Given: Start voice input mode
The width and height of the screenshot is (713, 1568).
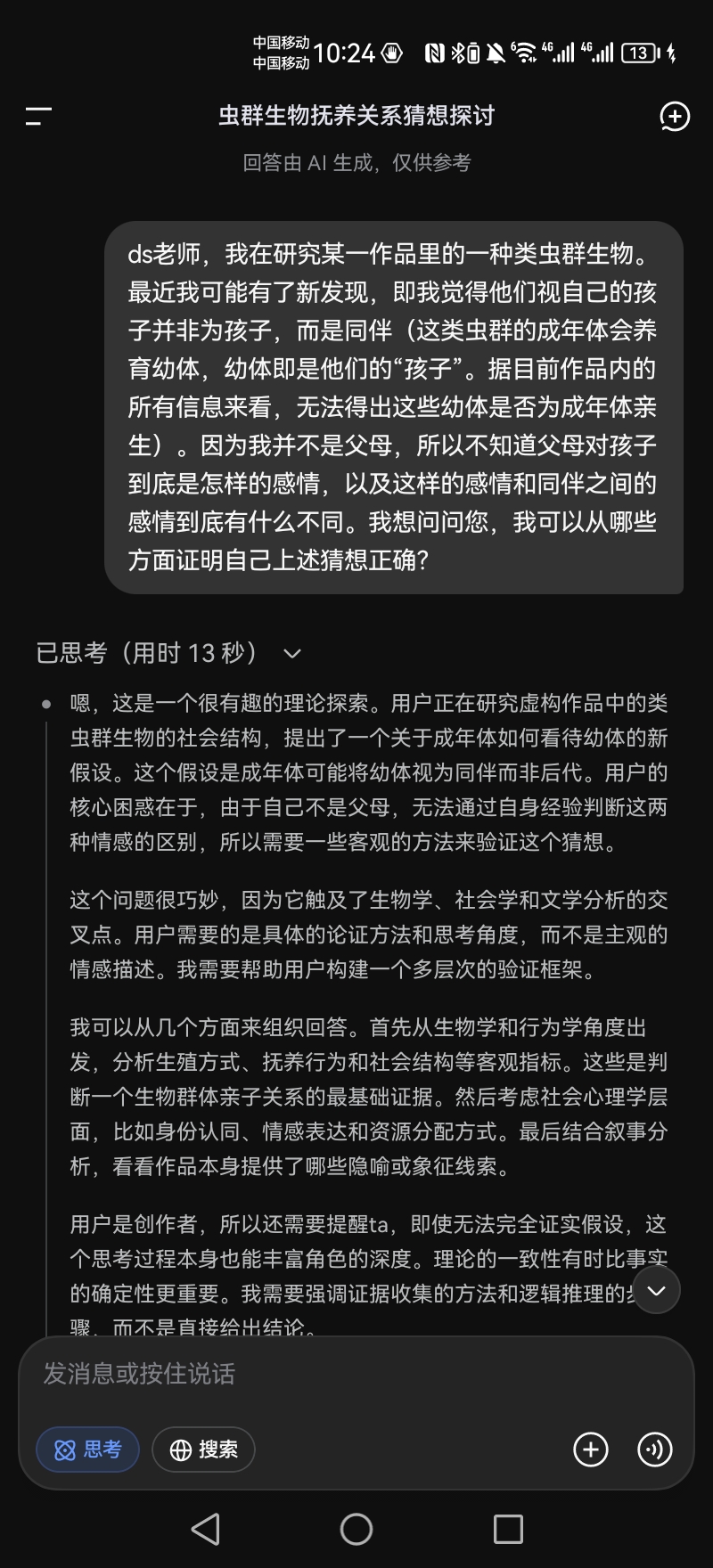Looking at the screenshot, I should tap(654, 1450).
